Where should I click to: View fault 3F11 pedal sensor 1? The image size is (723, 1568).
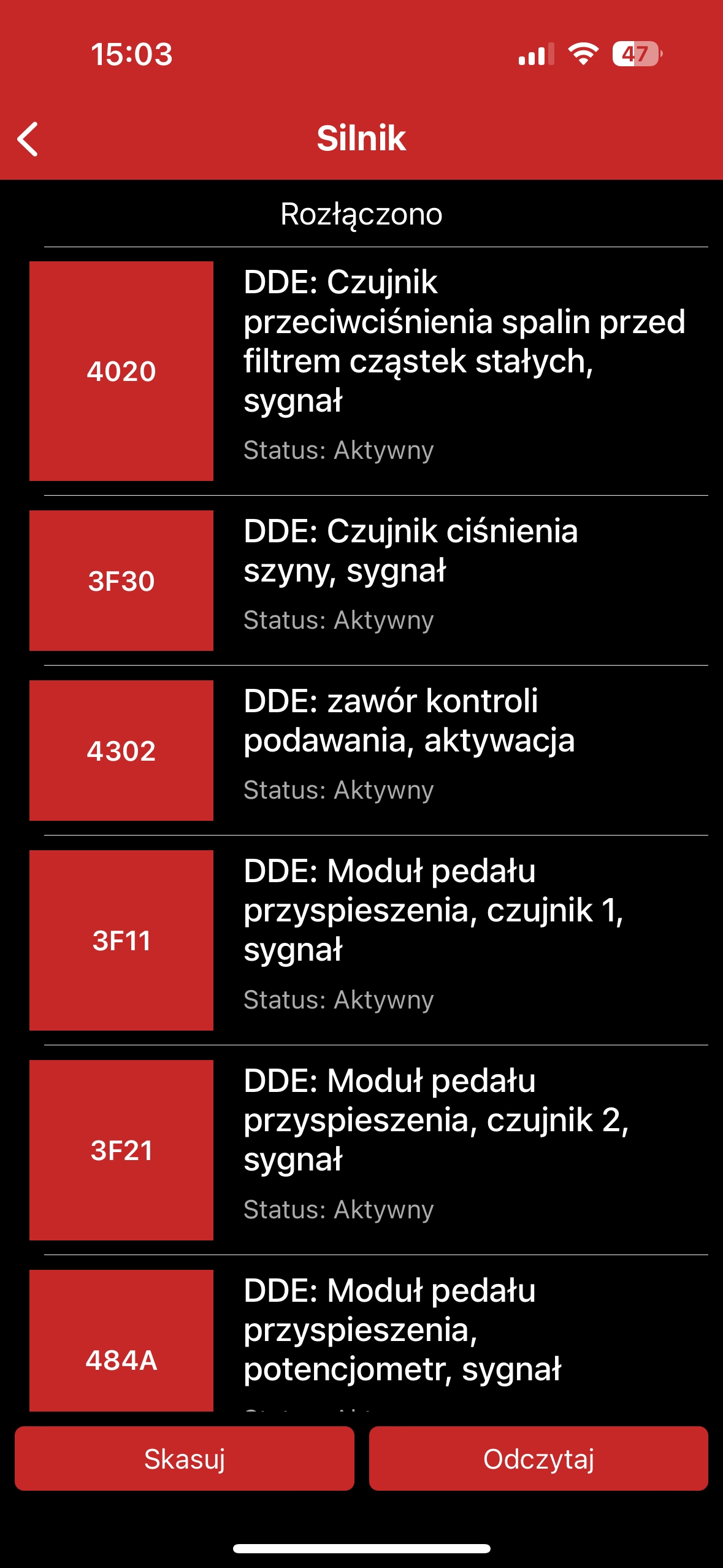pyautogui.click(x=368, y=940)
